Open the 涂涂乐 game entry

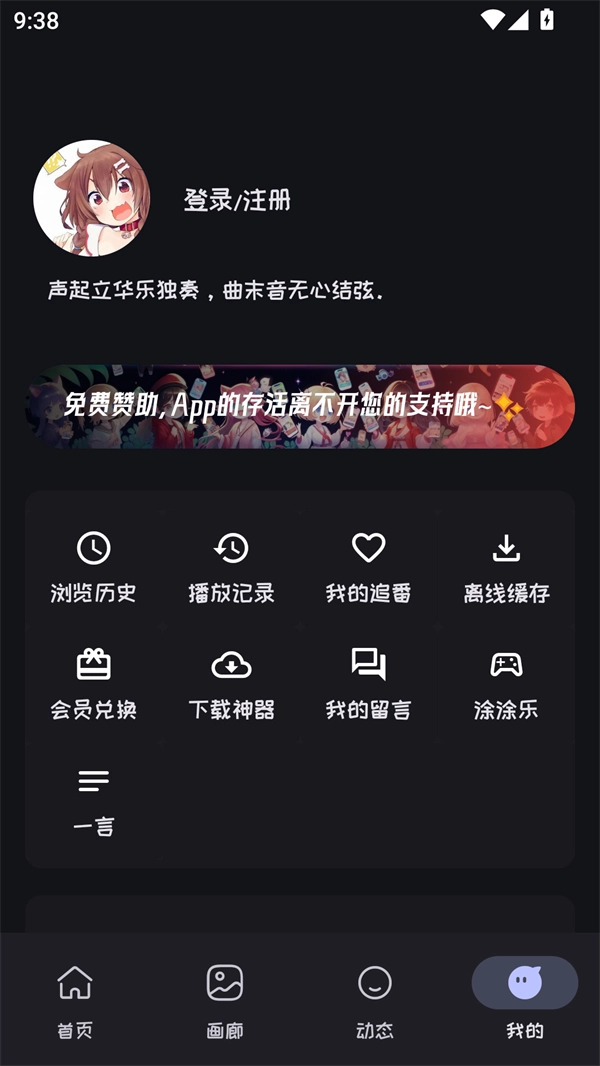[x=506, y=684]
